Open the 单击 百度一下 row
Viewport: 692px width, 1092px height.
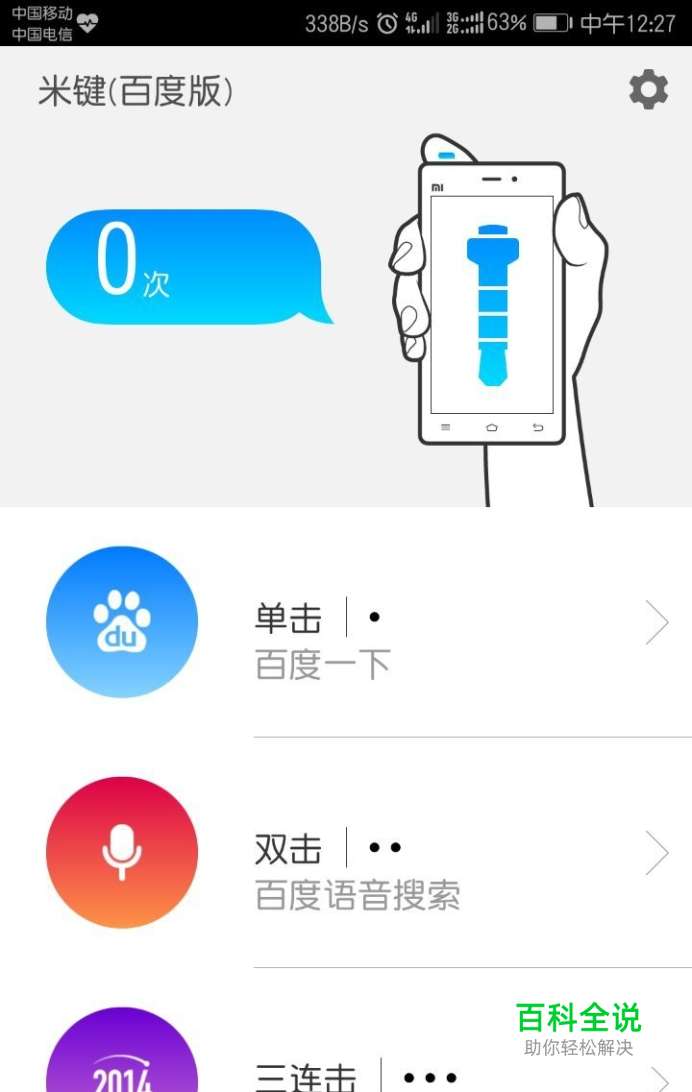coord(400,623)
